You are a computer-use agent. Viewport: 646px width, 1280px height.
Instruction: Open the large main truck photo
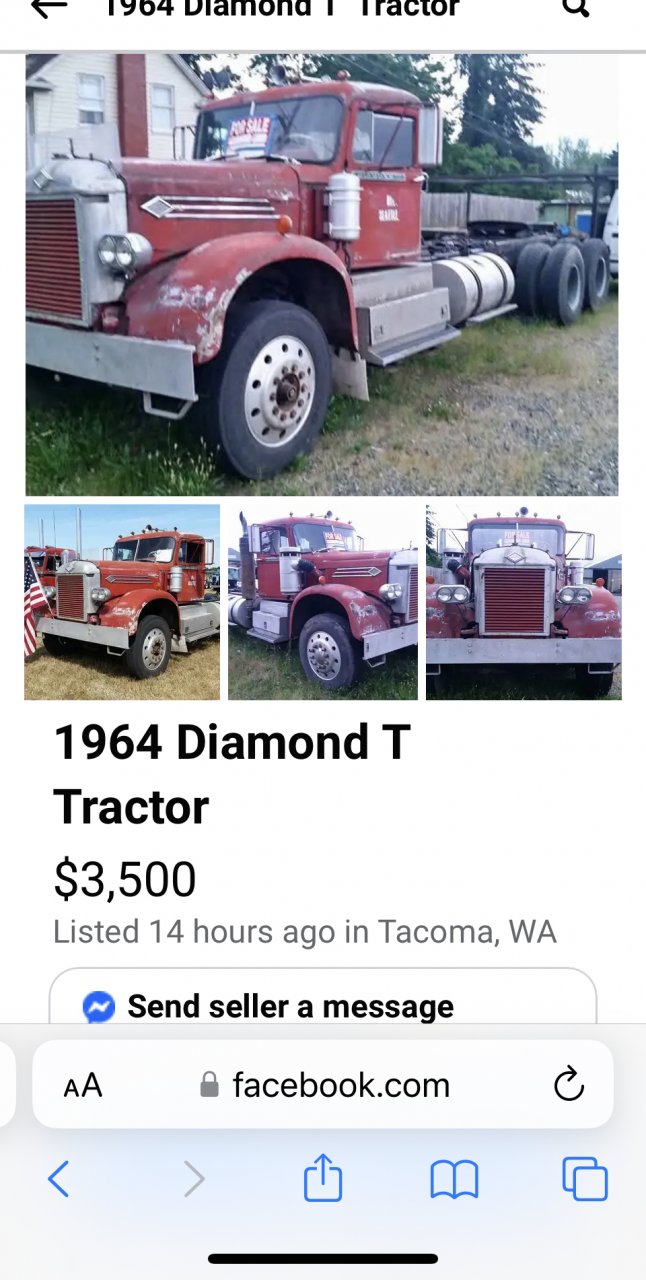click(321, 275)
